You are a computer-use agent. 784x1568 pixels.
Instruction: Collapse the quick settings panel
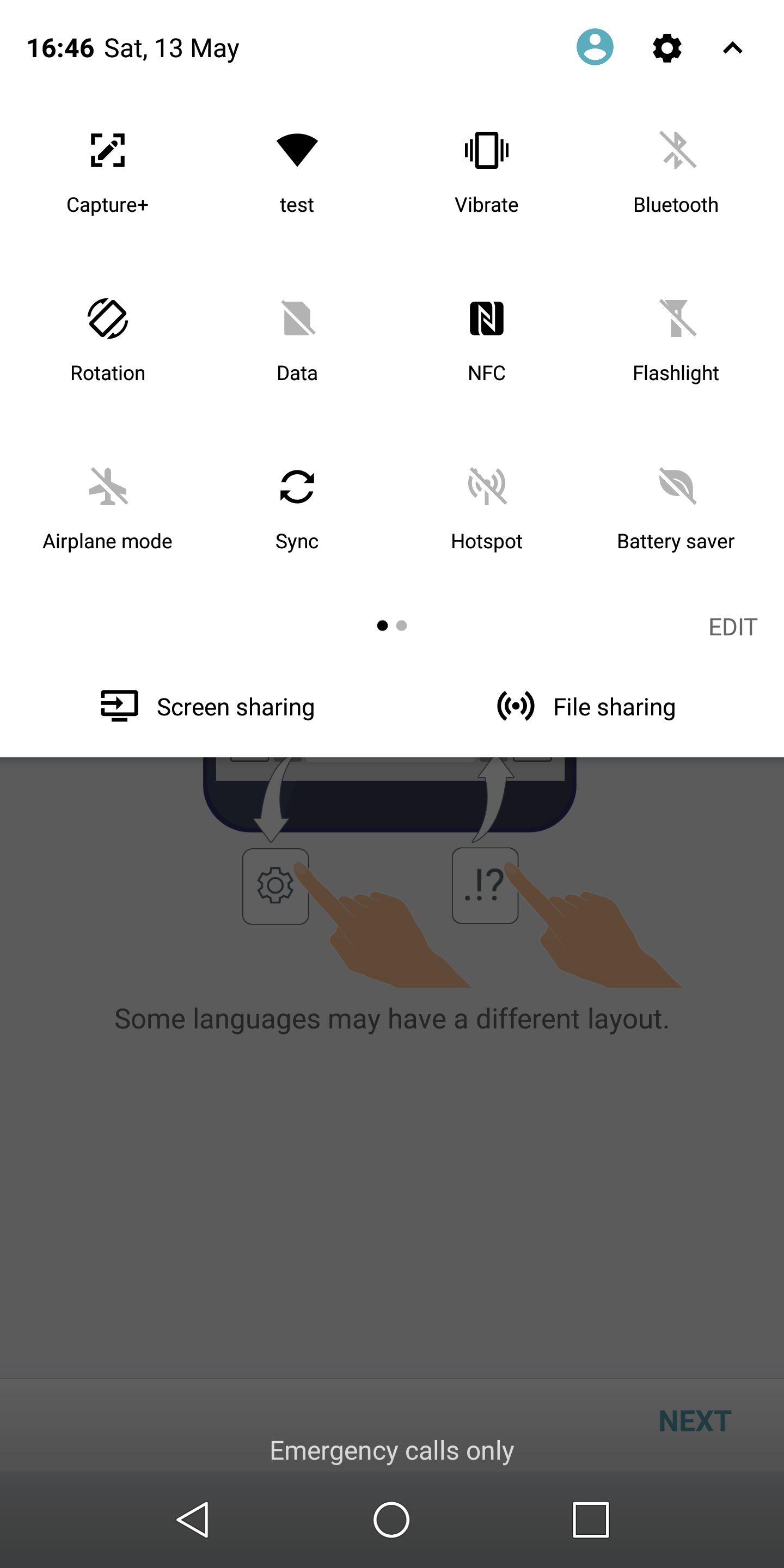click(x=732, y=48)
